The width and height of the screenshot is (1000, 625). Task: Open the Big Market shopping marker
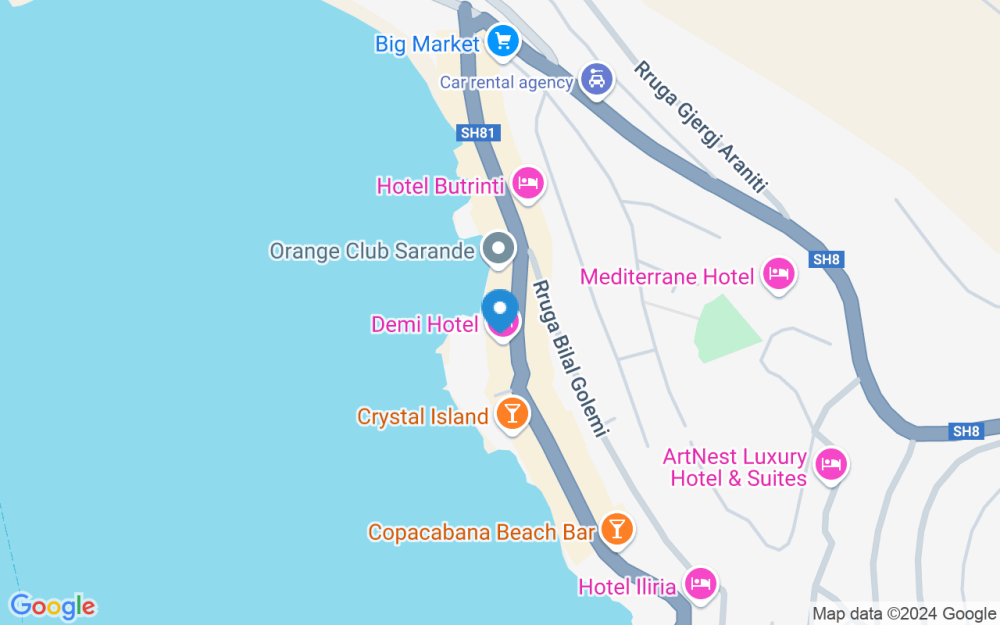503,42
